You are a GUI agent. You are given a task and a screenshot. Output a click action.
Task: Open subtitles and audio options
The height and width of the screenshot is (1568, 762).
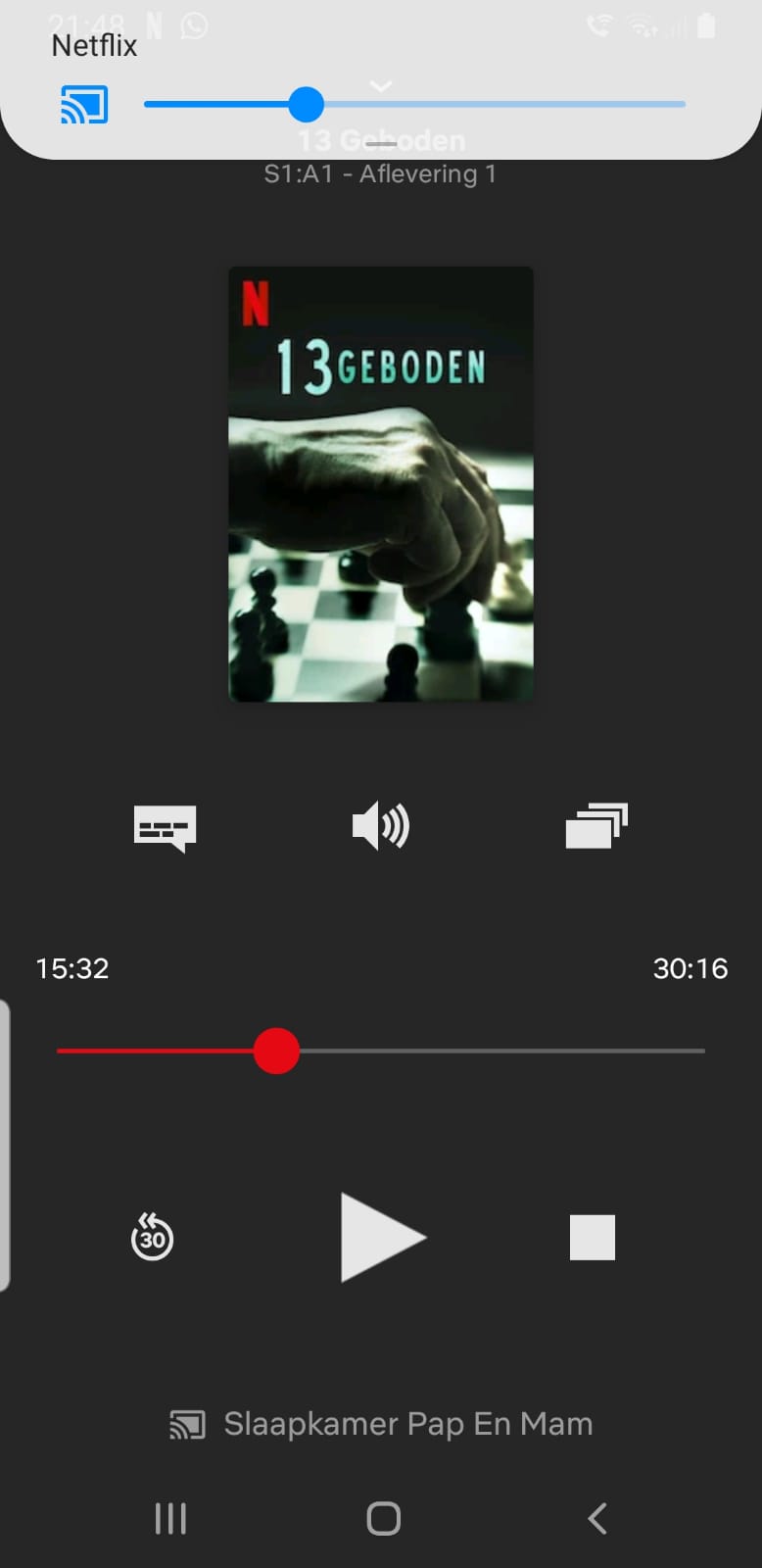165,828
